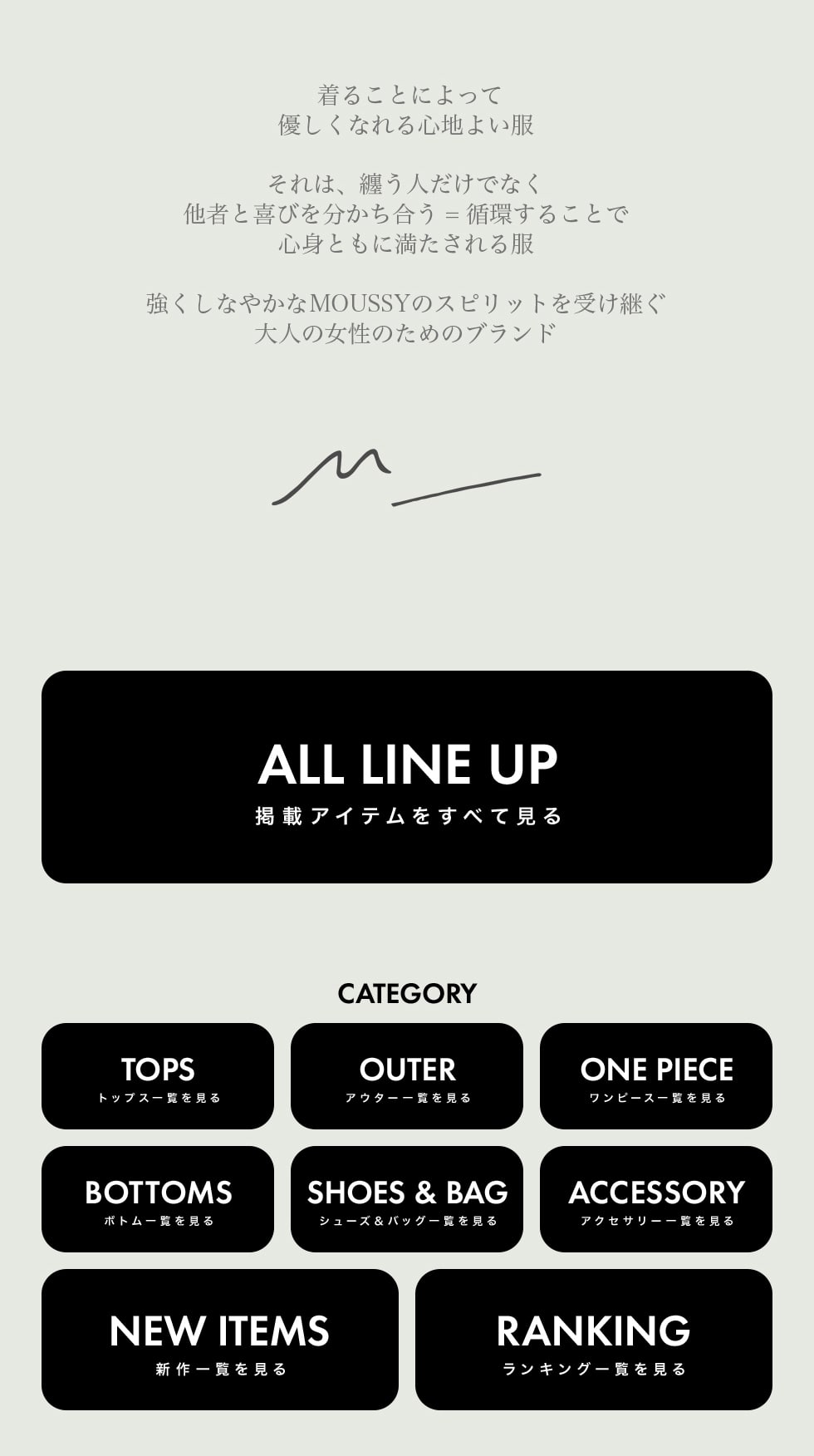Open ALL LINE UP to view all items
The image size is (814, 1456).
tap(407, 777)
